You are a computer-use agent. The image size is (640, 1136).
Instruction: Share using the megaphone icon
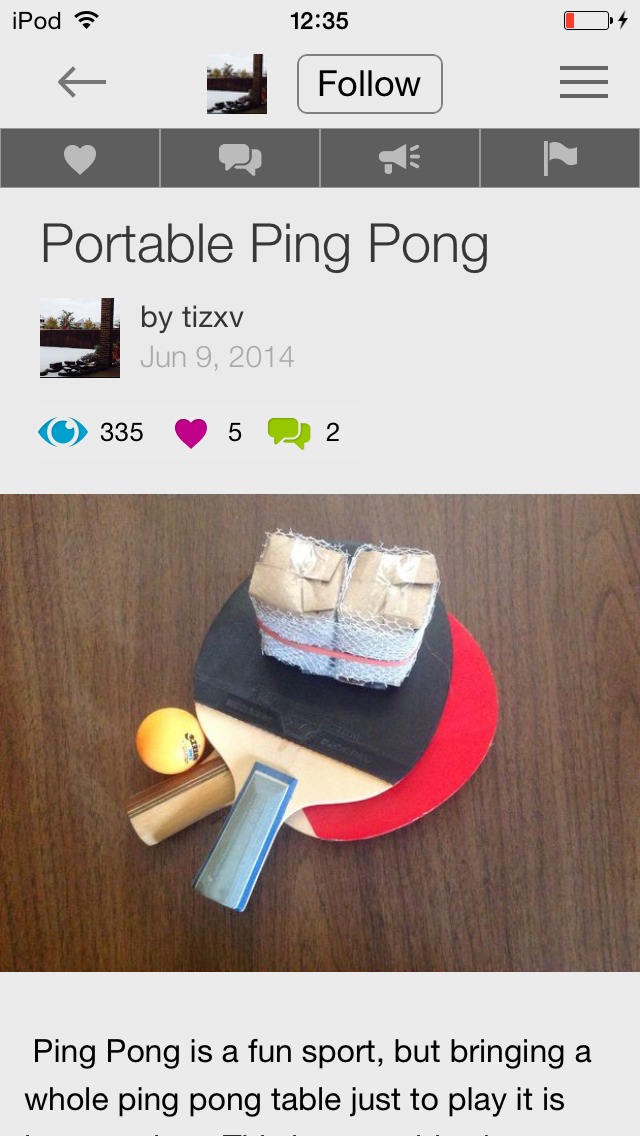tap(400, 159)
